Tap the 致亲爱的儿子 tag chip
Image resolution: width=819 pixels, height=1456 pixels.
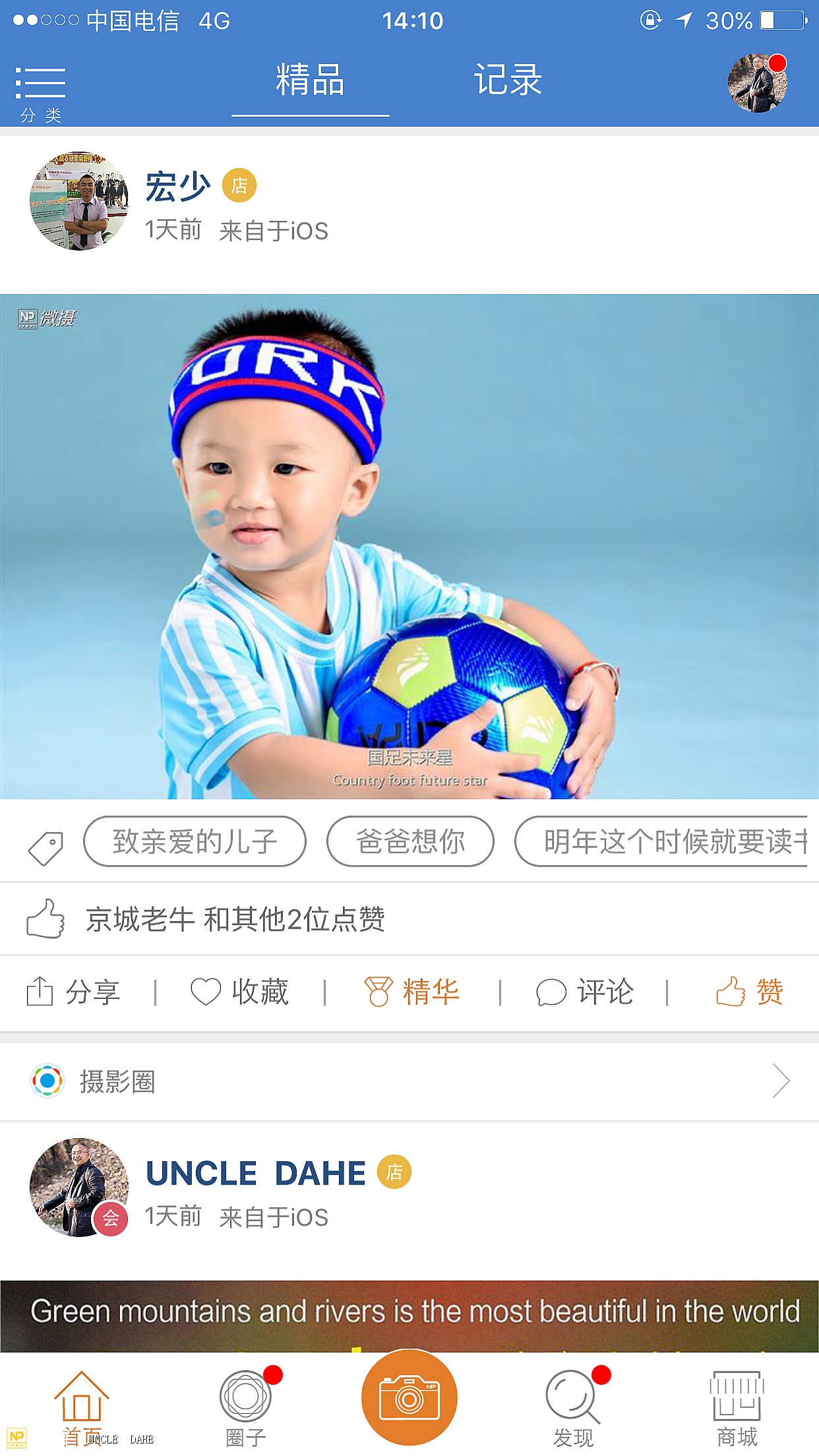click(195, 841)
